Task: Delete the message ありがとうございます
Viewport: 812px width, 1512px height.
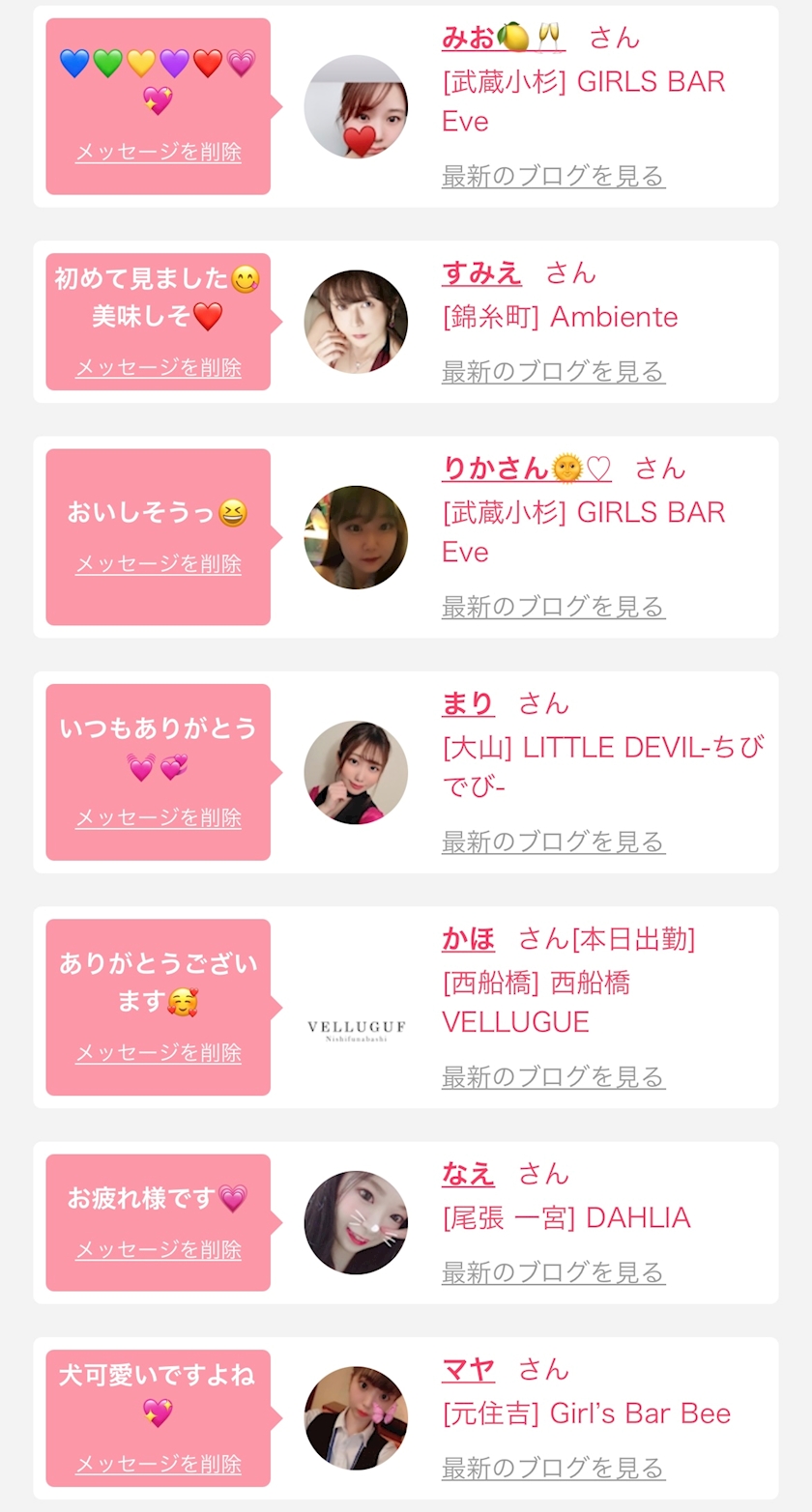Action: (x=159, y=1053)
